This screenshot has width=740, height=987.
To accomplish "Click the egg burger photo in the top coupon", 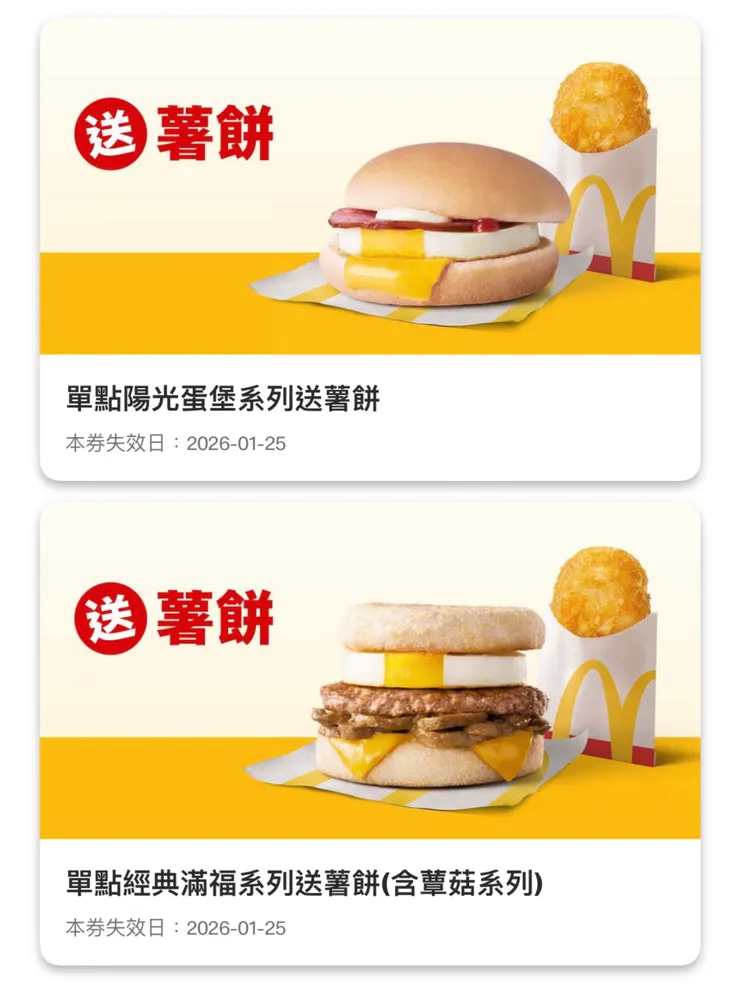I will coord(440,225).
